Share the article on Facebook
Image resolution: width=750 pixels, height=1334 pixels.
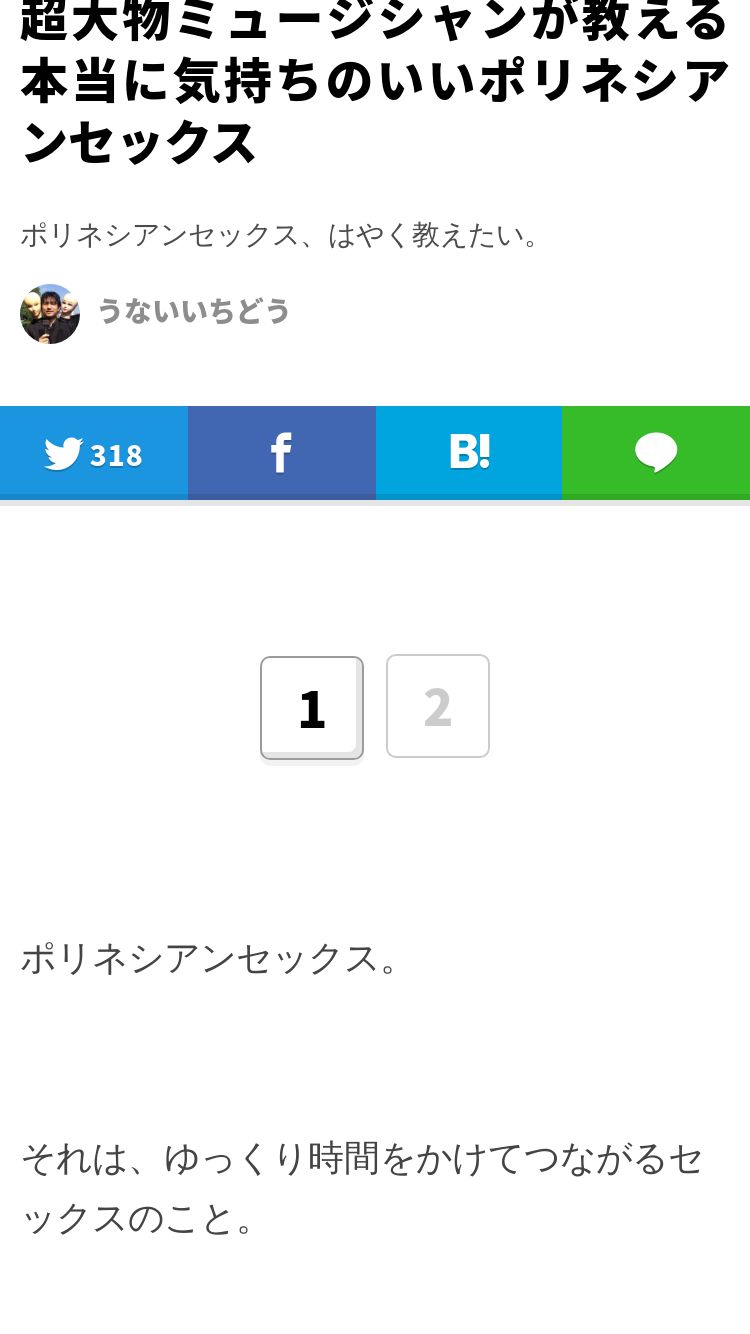(282, 453)
